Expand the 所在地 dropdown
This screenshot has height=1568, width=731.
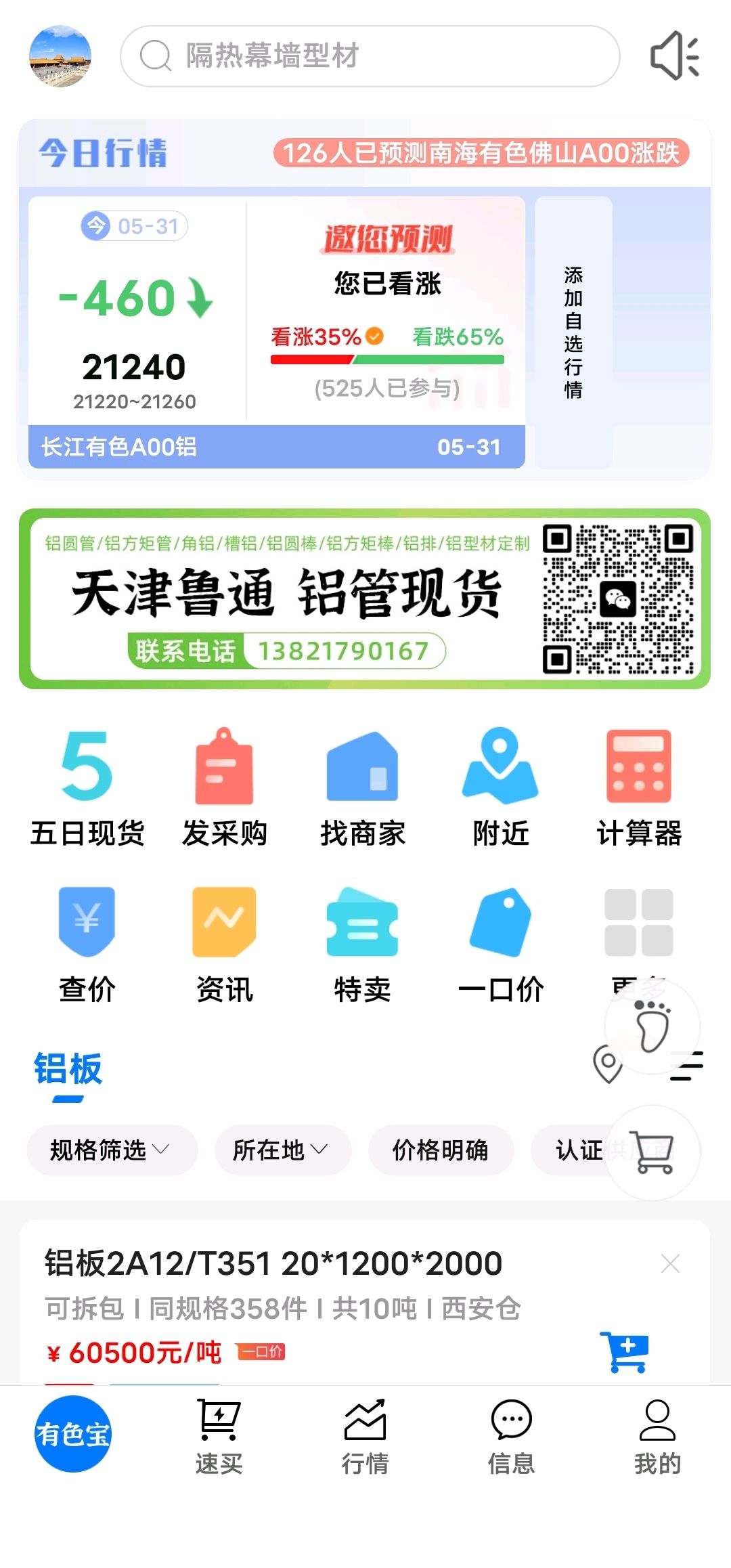point(283,1150)
